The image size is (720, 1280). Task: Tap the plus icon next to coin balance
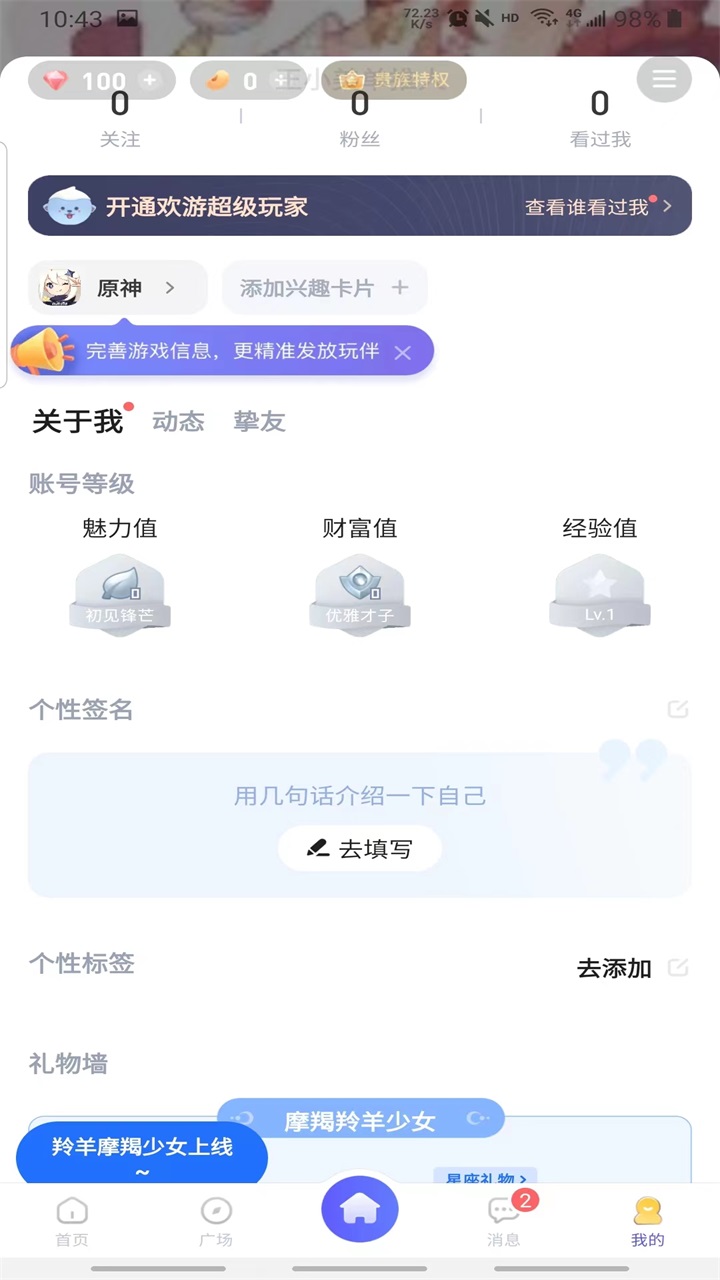[x=283, y=80]
